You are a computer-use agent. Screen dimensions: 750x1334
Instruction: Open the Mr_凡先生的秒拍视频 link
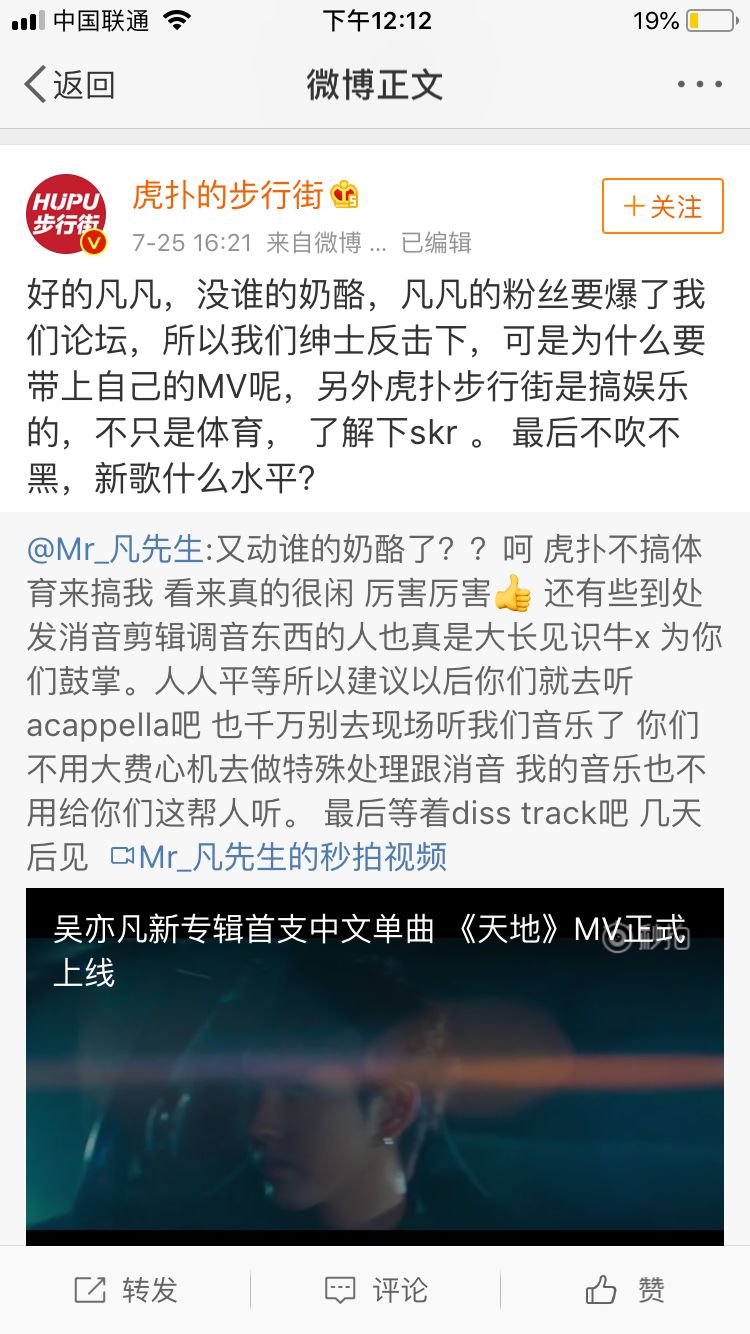279,857
